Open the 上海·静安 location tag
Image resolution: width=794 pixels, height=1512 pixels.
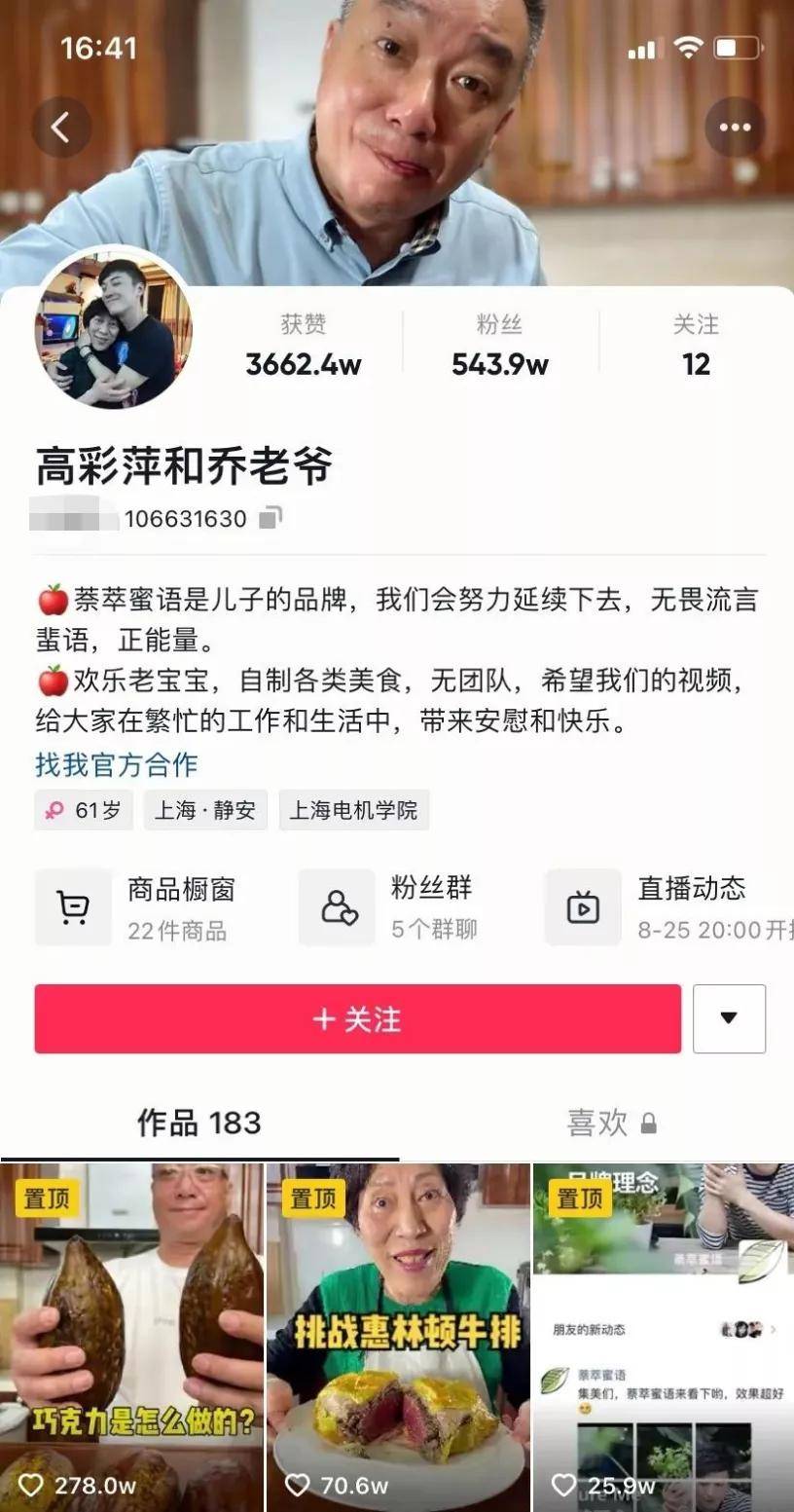click(x=206, y=809)
